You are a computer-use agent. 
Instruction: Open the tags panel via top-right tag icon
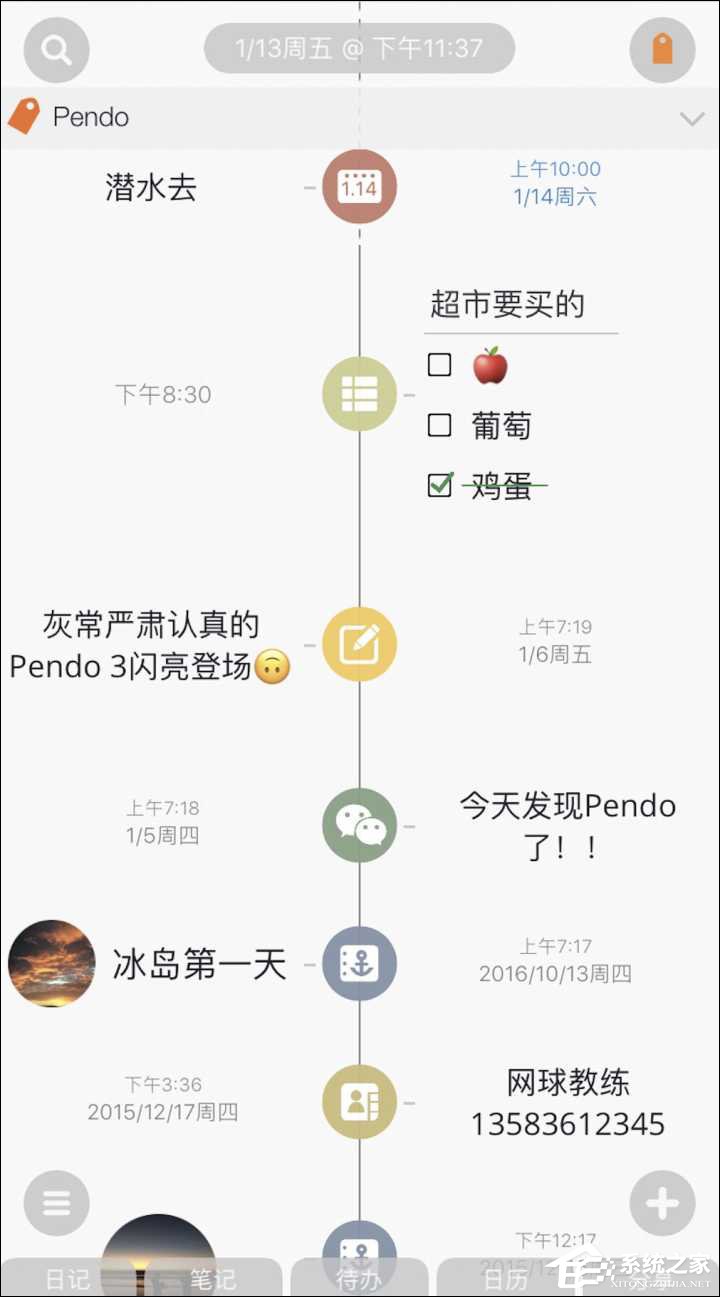(x=662, y=48)
